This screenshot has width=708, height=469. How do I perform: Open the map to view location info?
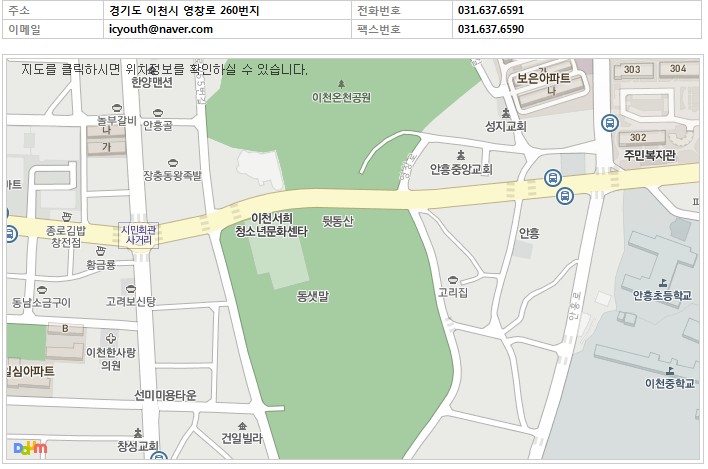[353, 260]
